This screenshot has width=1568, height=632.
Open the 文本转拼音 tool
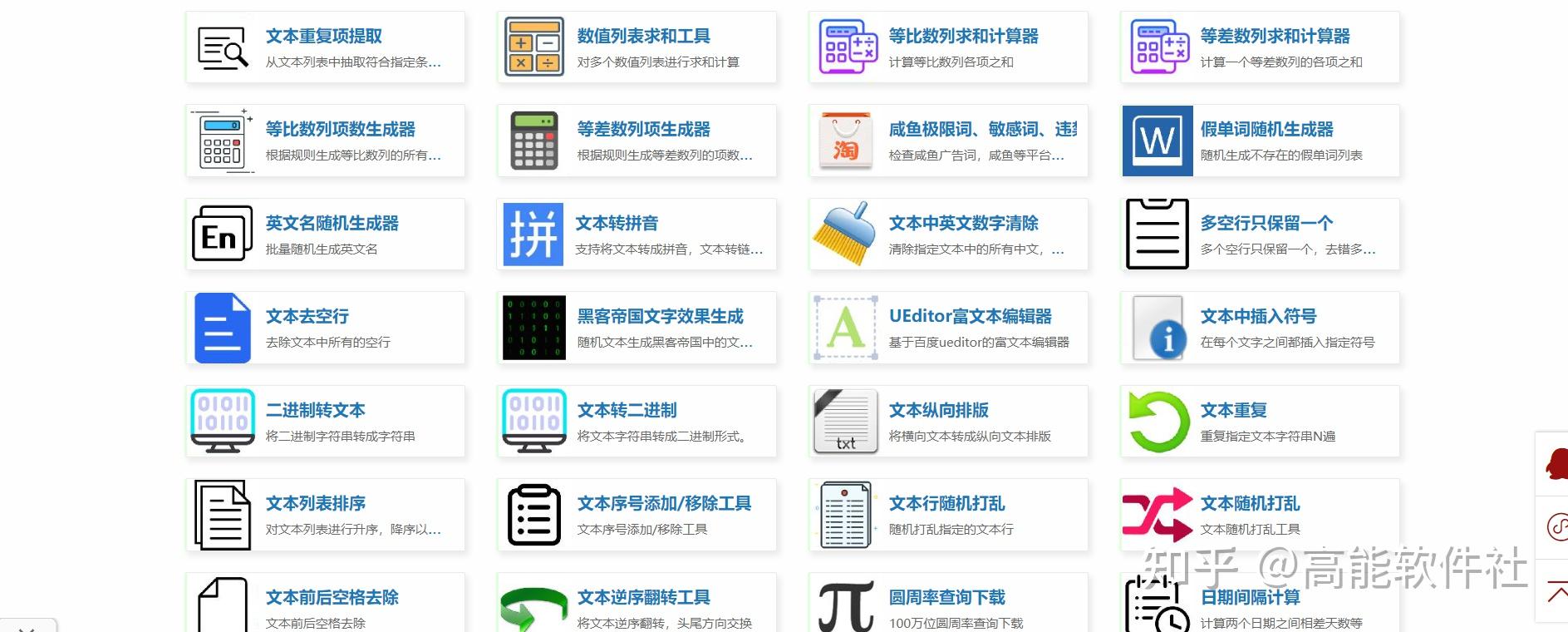coord(617,224)
